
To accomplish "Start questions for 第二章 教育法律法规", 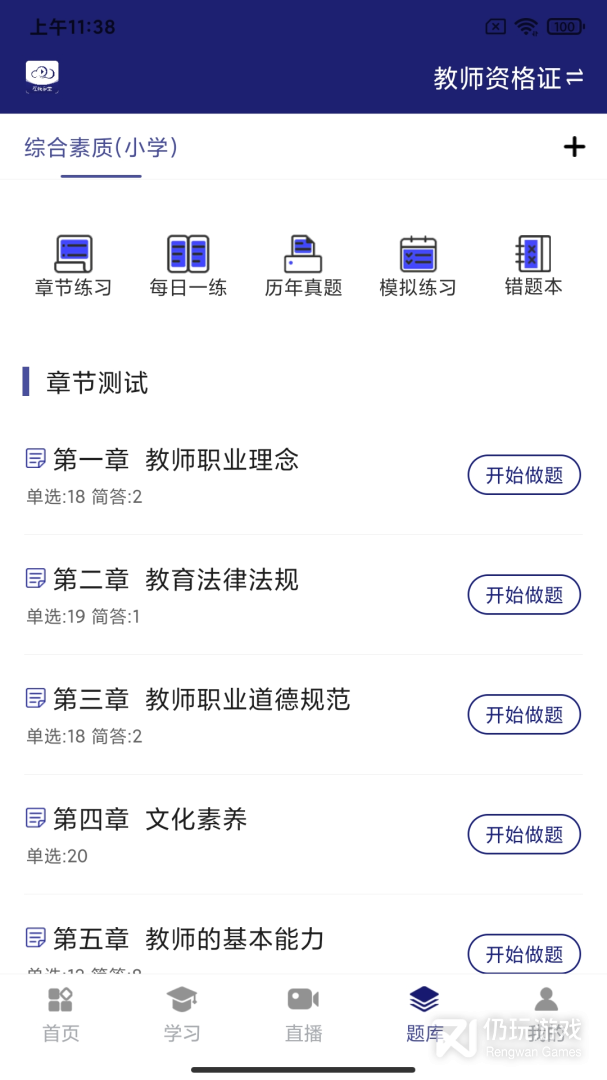I will click(524, 594).
